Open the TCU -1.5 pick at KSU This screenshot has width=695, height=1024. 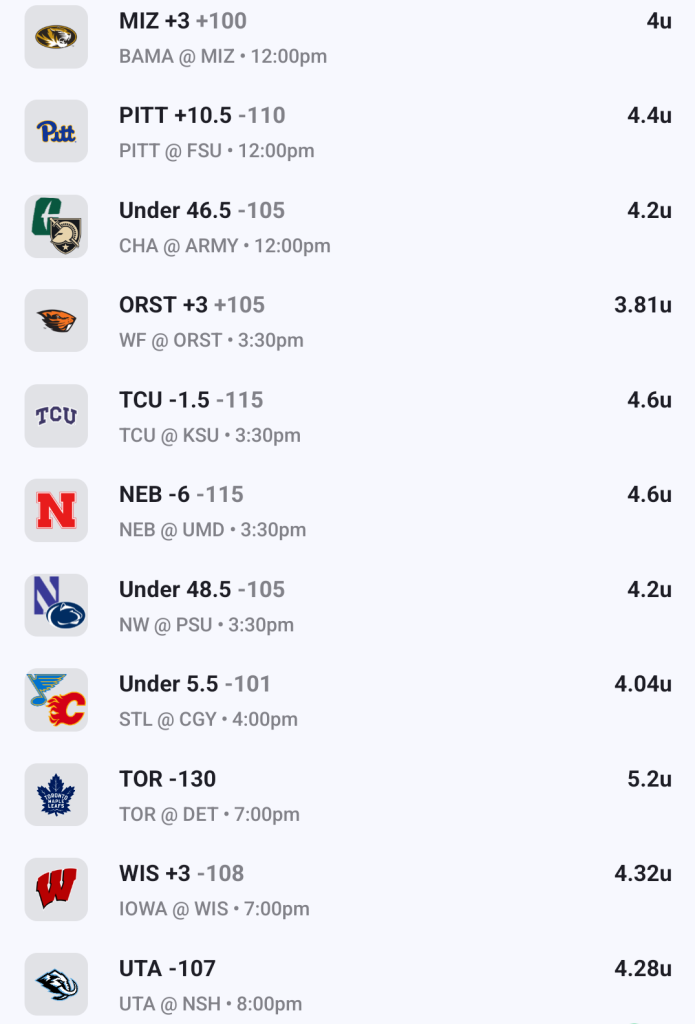click(x=191, y=400)
